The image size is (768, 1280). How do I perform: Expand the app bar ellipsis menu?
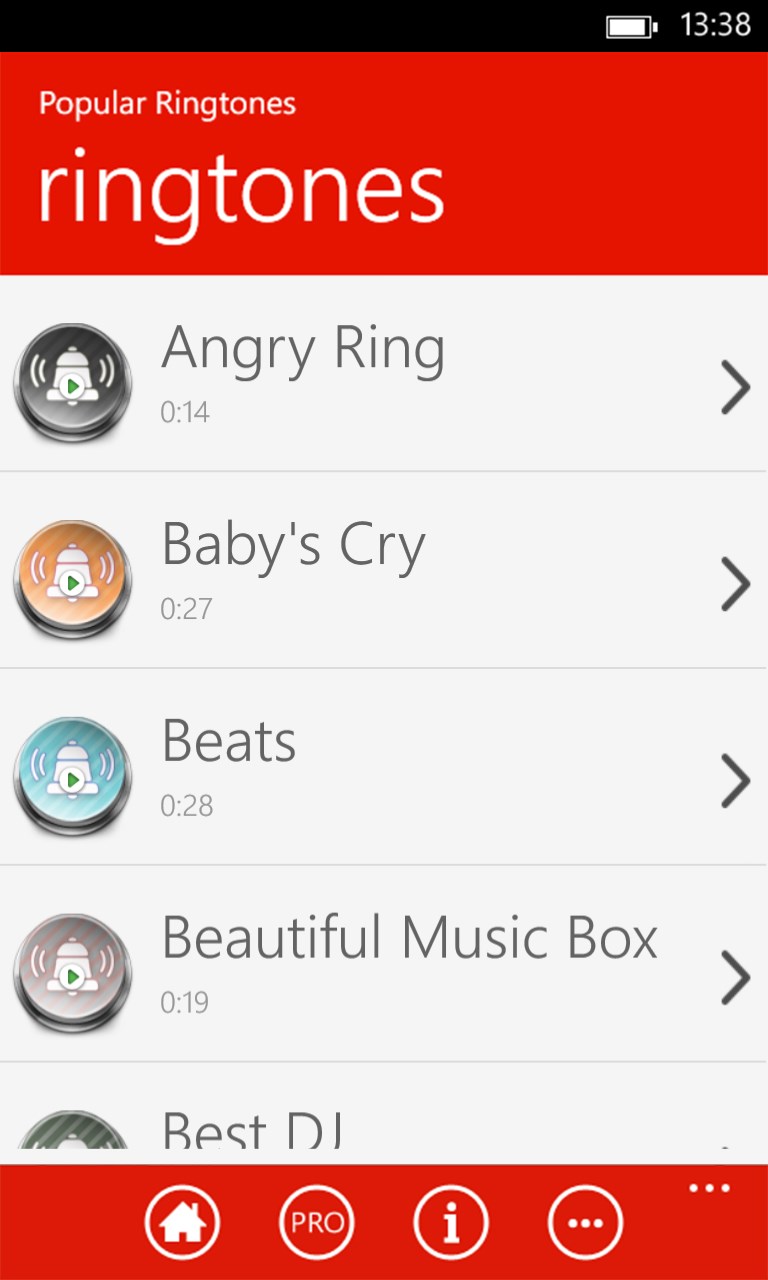[x=709, y=1189]
